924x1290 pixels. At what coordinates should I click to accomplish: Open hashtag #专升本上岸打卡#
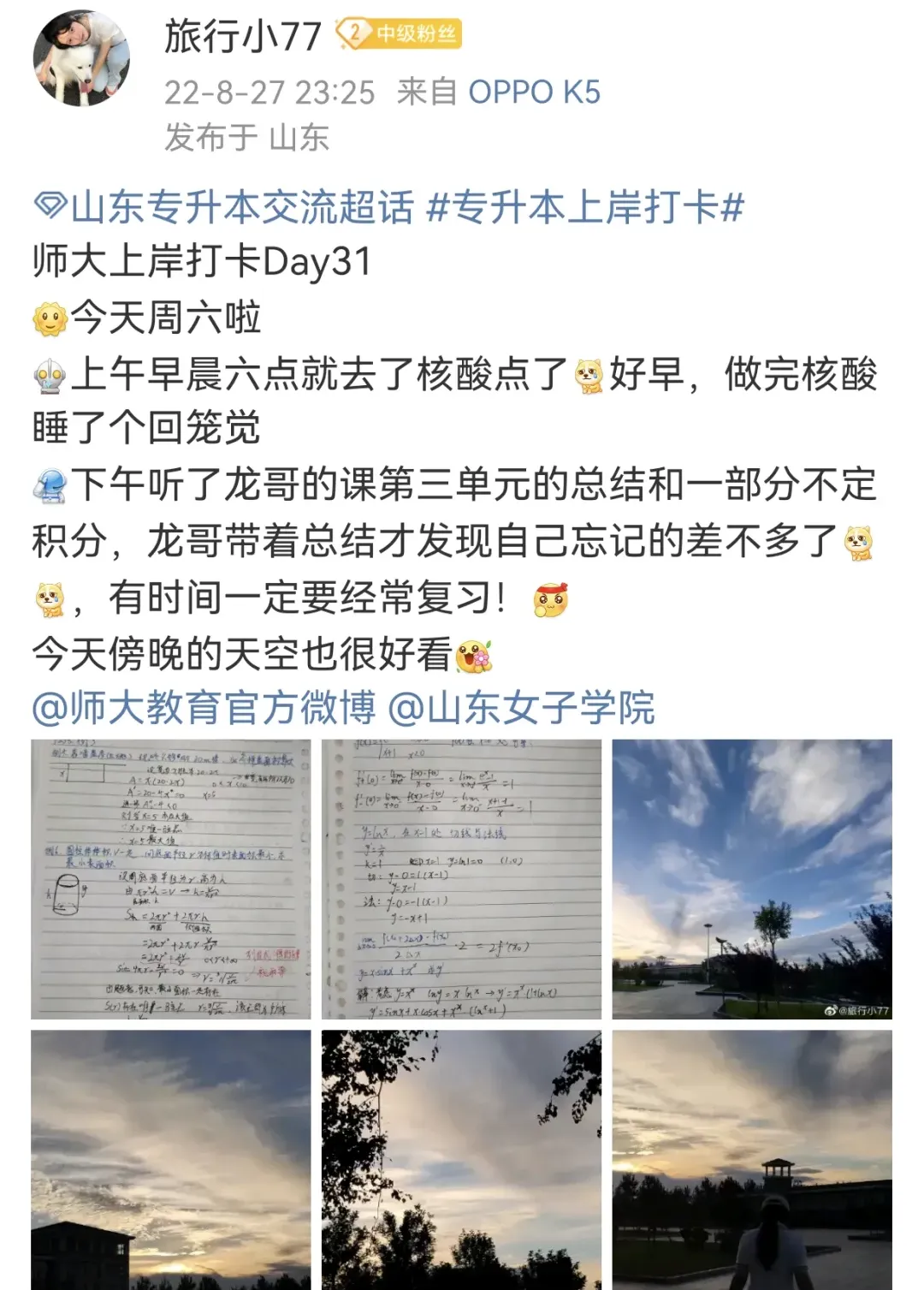(x=585, y=207)
